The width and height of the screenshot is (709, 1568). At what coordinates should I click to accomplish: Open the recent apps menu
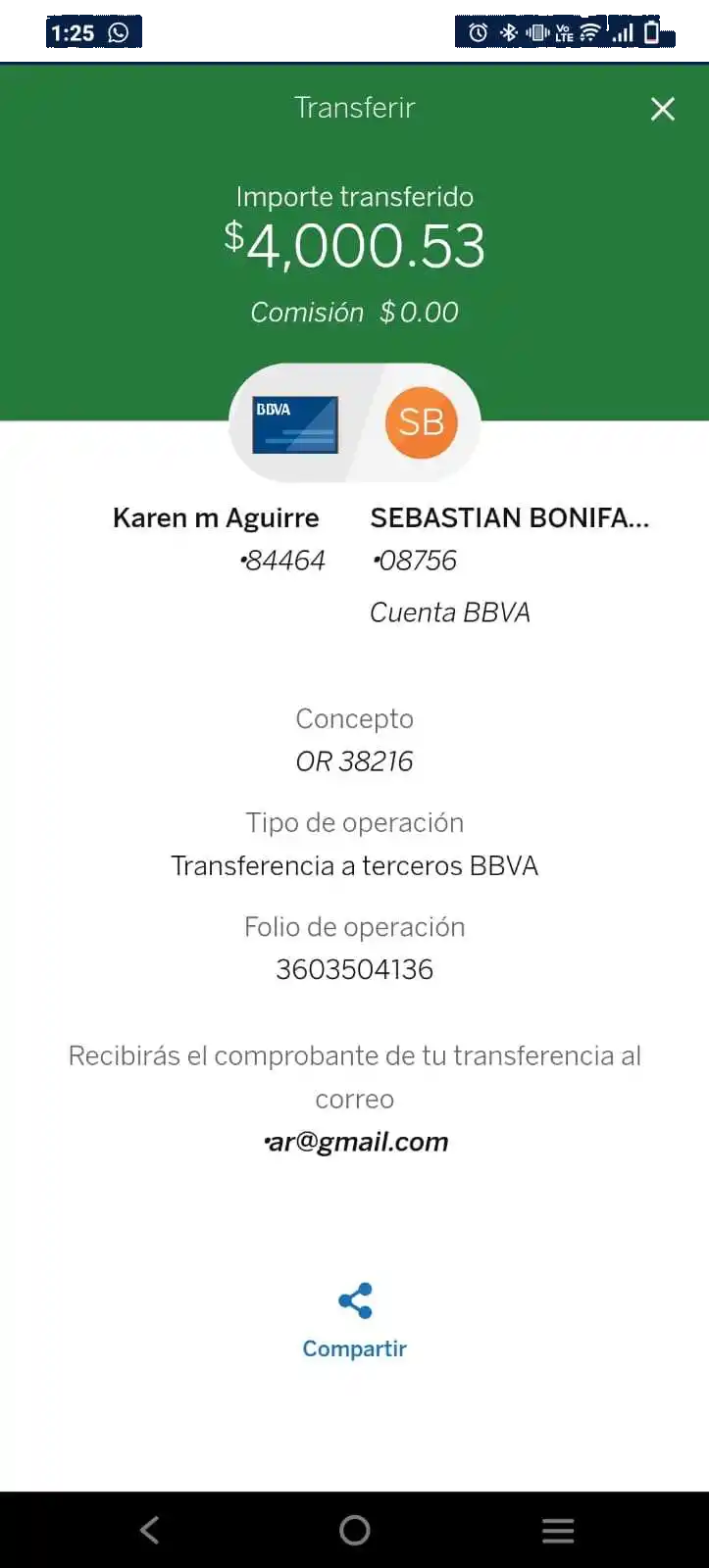[558, 1530]
